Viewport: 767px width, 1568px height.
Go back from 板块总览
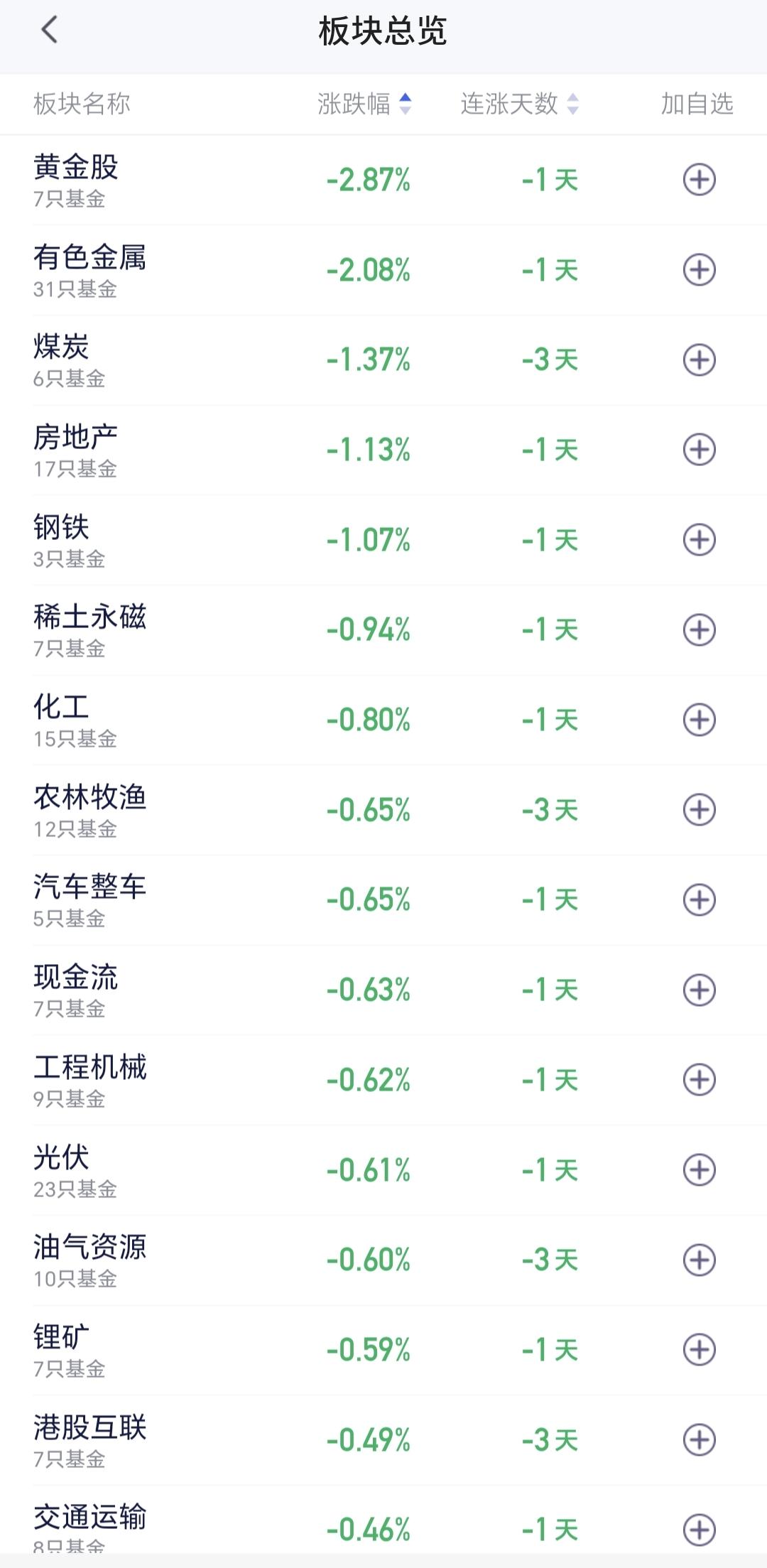pyautogui.click(x=49, y=31)
